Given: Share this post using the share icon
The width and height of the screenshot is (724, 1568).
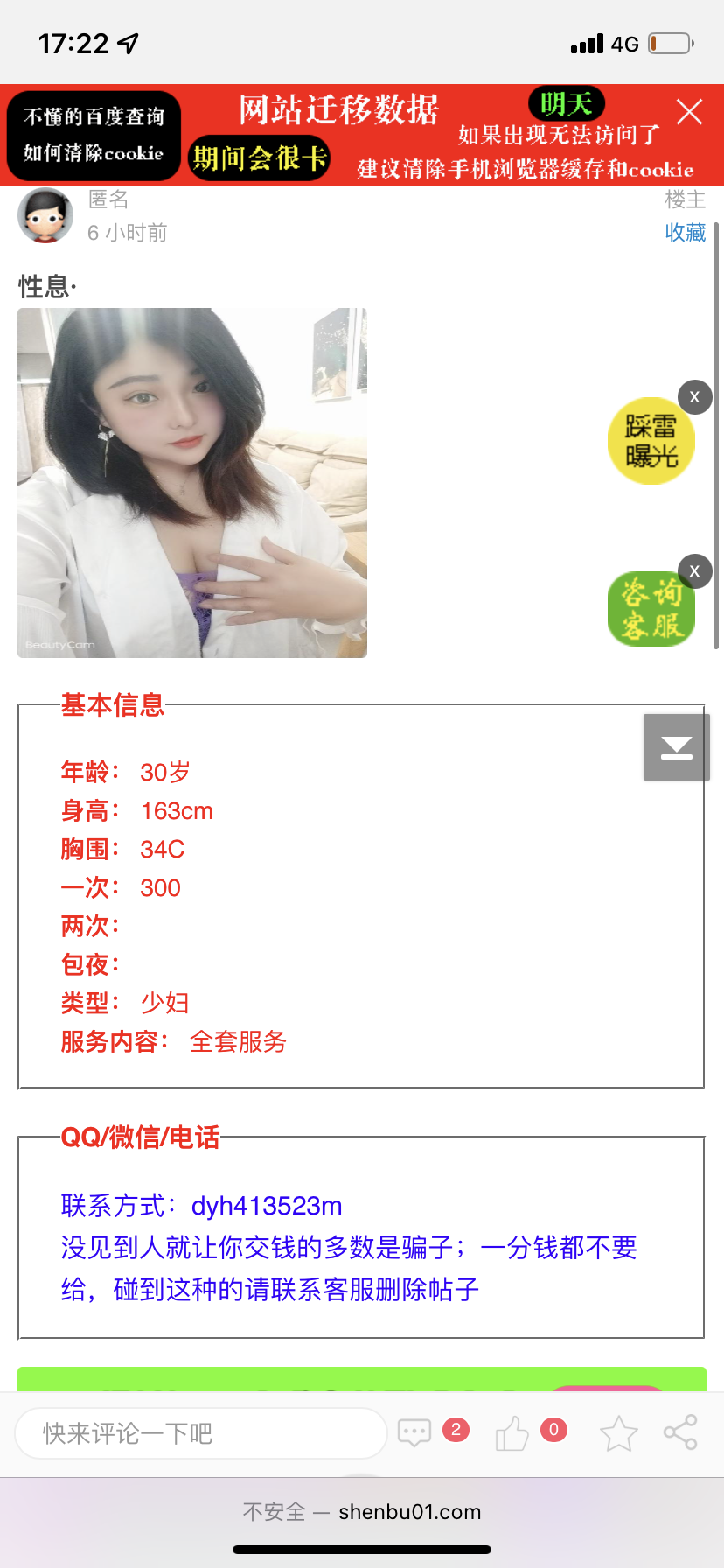Looking at the screenshot, I should tap(680, 1432).
